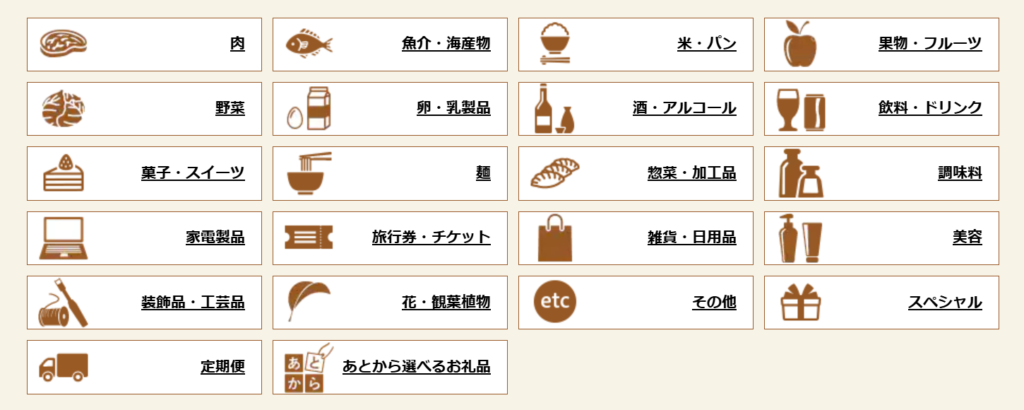The width and height of the screenshot is (1024, 410).
Task: Select the 魚介・海産物 category
Action: [x=390, y=44]
